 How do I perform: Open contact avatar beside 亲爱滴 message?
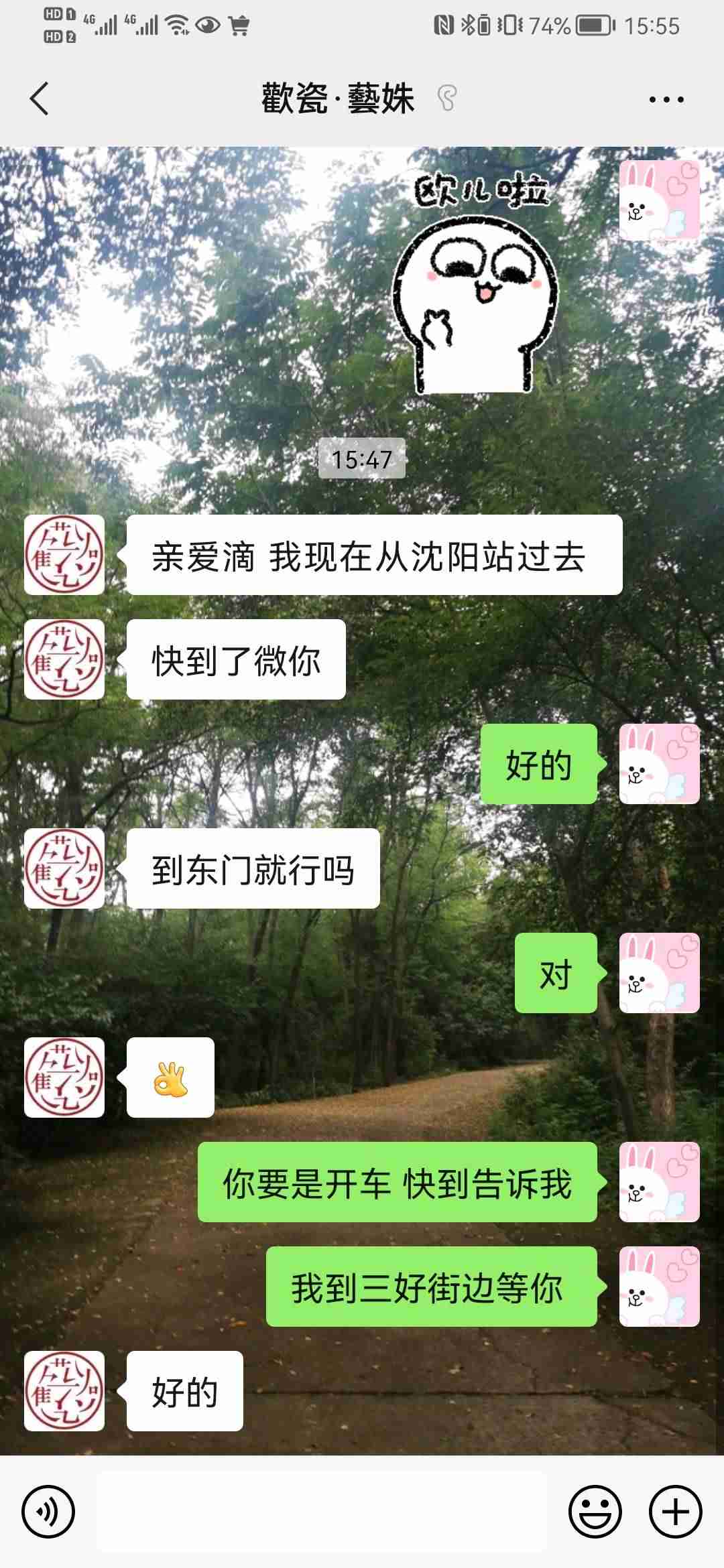point(64,555)
